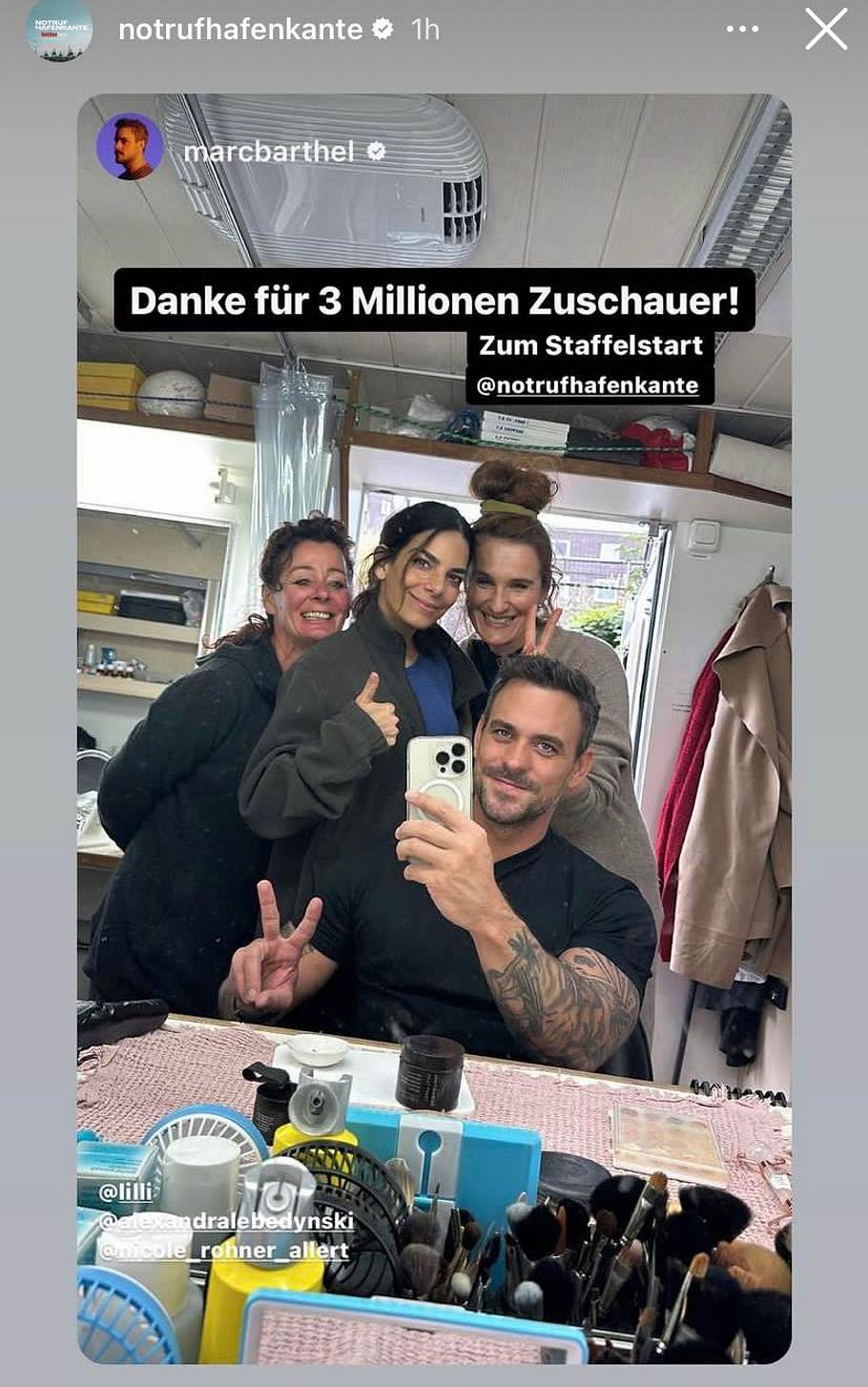Close the story viewer
Screen dimensions: 868x1387
point(826,30)
